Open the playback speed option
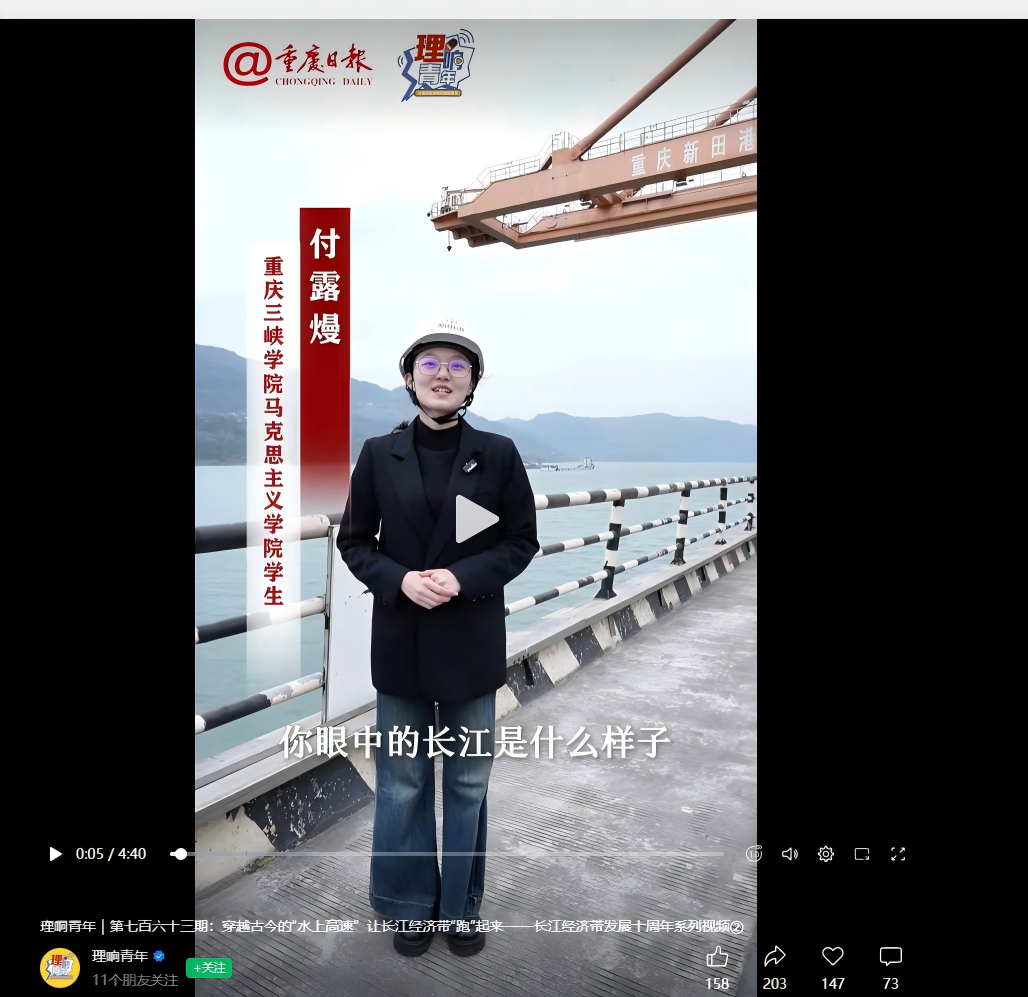1028x997 pixels. tap(754, 854)
